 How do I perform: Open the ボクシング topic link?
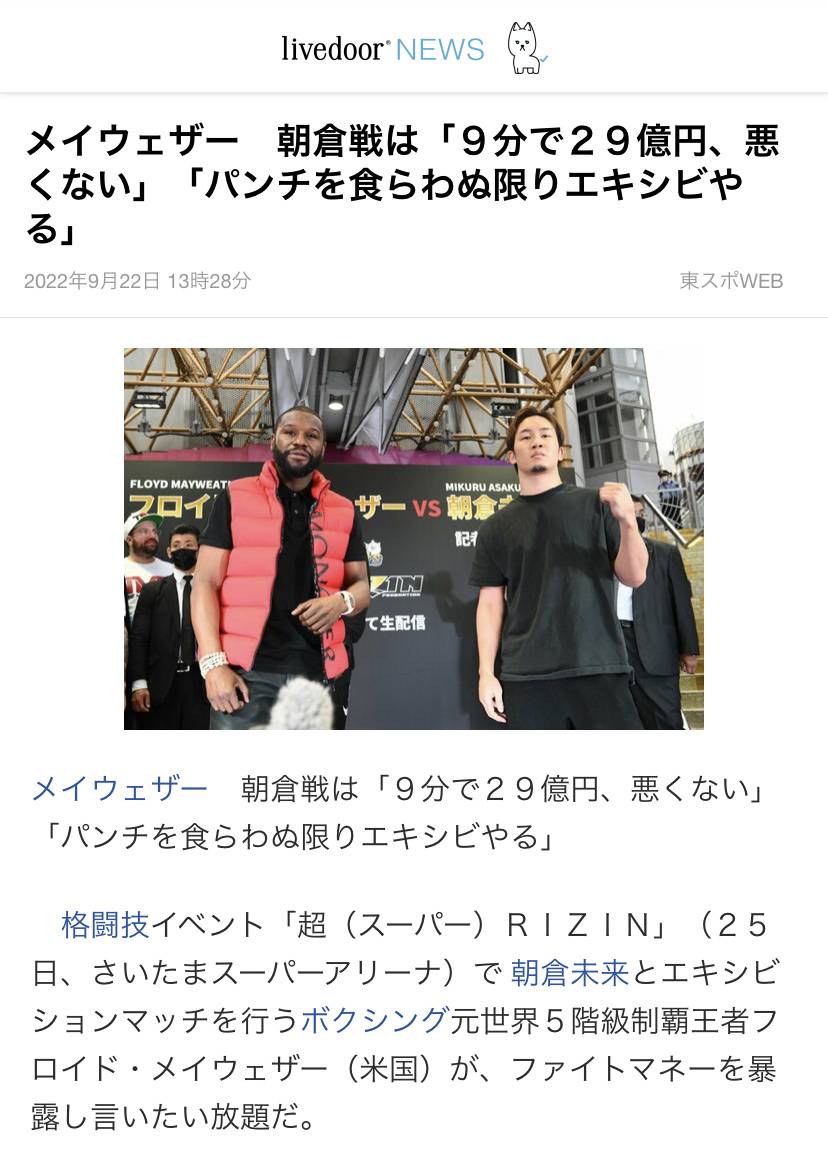tap(374, 1020)
